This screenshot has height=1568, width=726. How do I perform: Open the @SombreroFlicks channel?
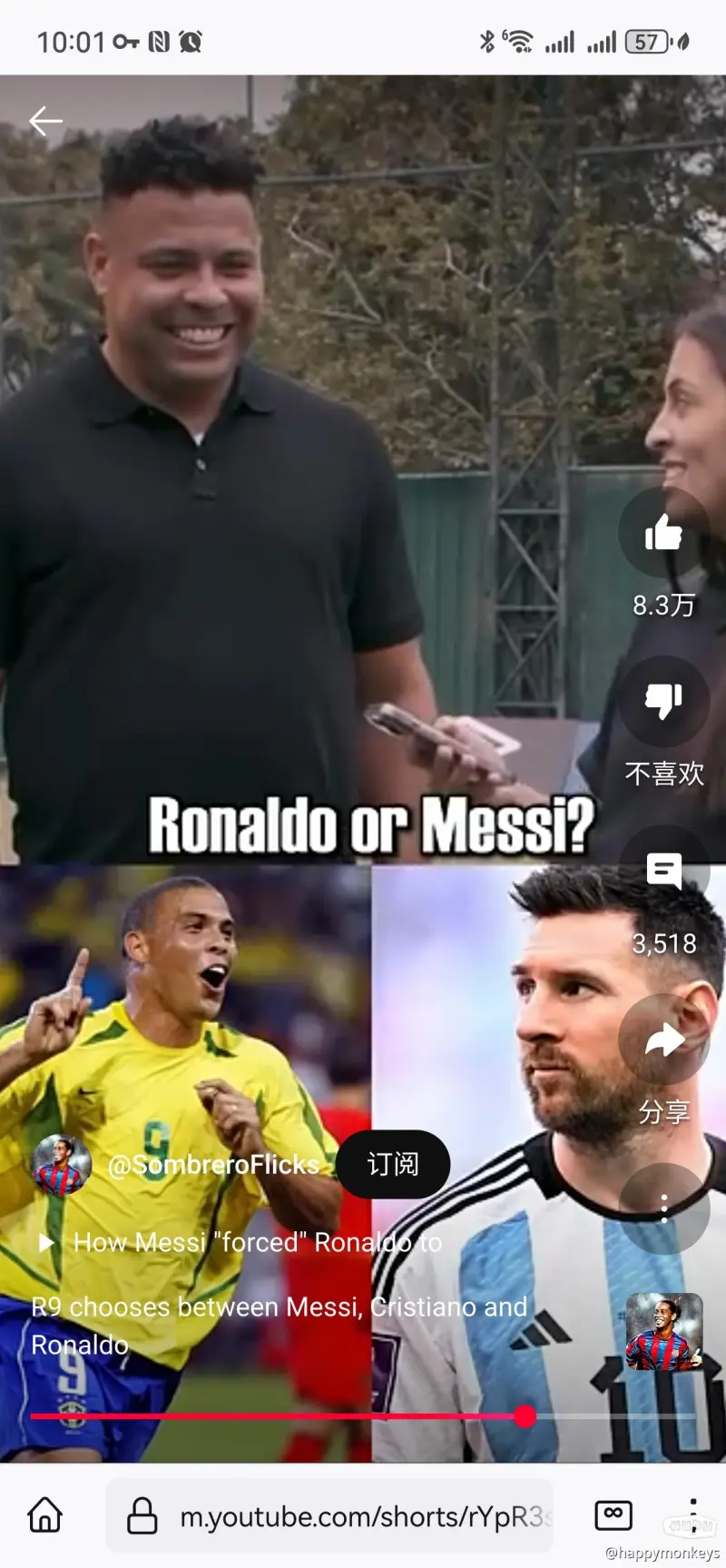(212, 1165)
